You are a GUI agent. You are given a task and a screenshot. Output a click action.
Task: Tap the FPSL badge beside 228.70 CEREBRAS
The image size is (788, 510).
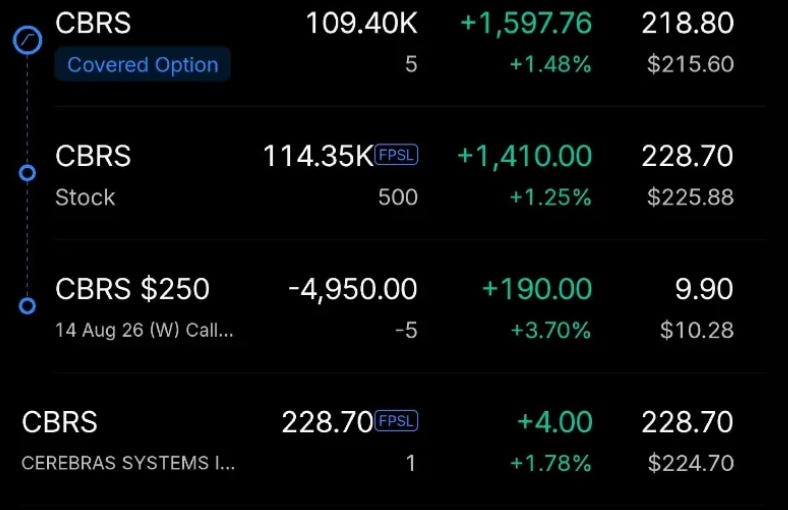(x=397, y=421)
